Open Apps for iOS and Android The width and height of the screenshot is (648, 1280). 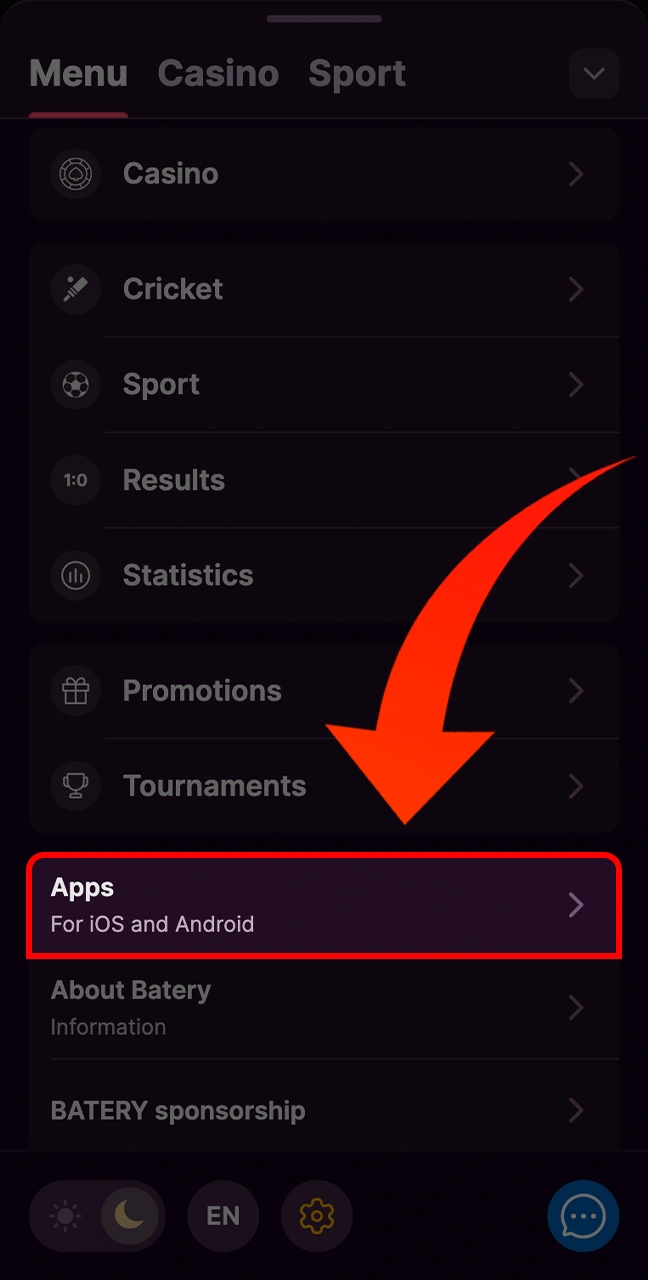tap(324, 905)
